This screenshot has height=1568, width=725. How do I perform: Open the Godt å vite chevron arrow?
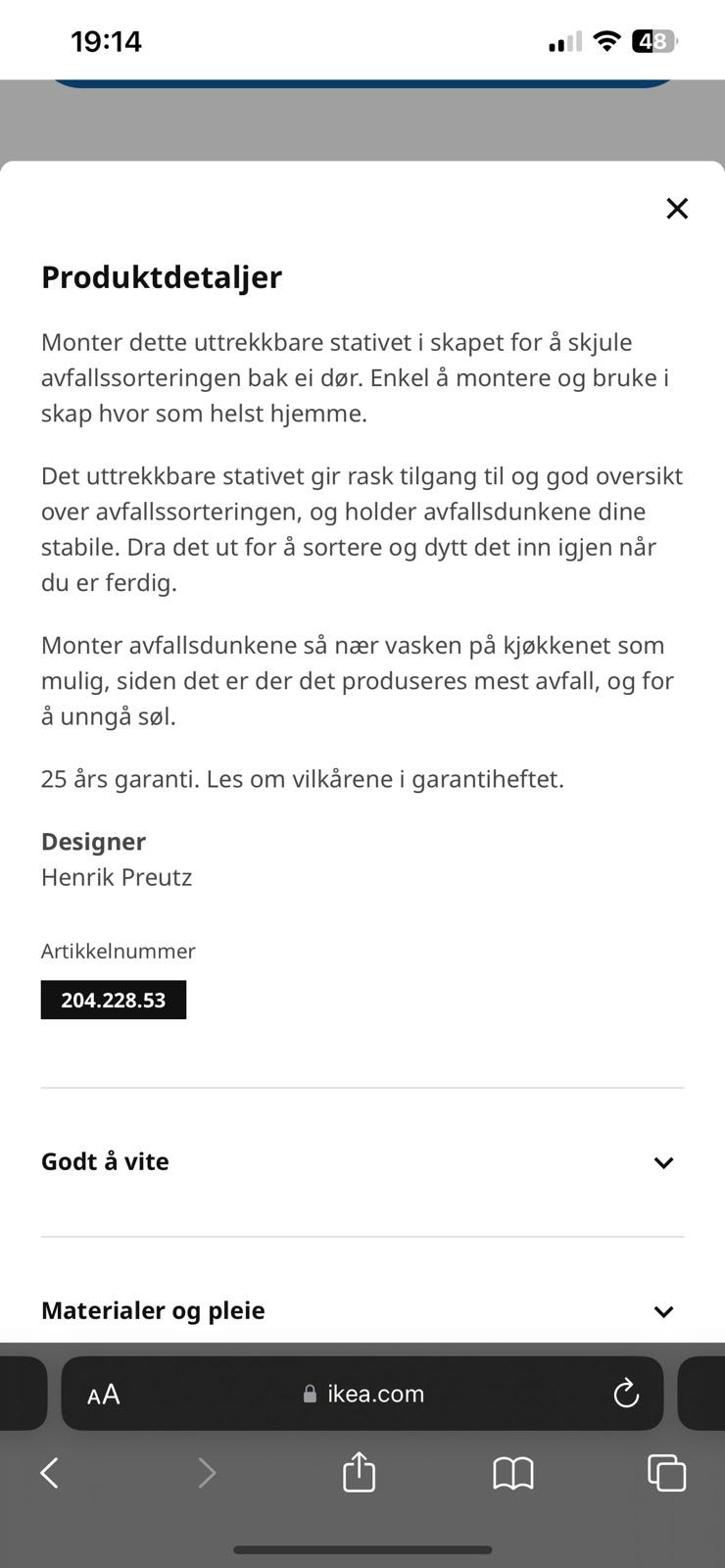pos(663,1163)
